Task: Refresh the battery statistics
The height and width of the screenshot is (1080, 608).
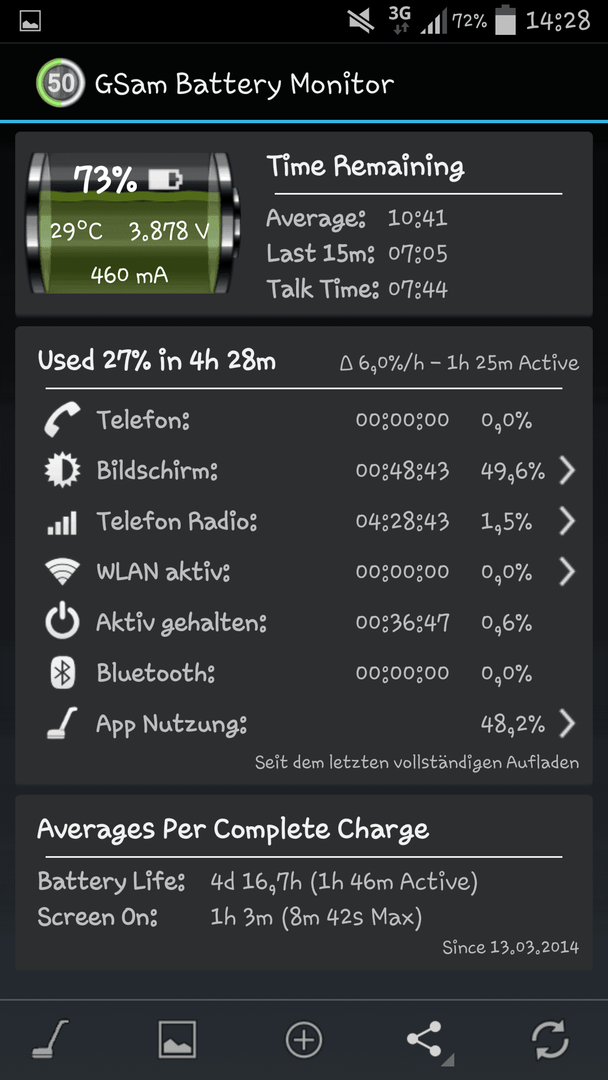Action: click(551, 1039)
